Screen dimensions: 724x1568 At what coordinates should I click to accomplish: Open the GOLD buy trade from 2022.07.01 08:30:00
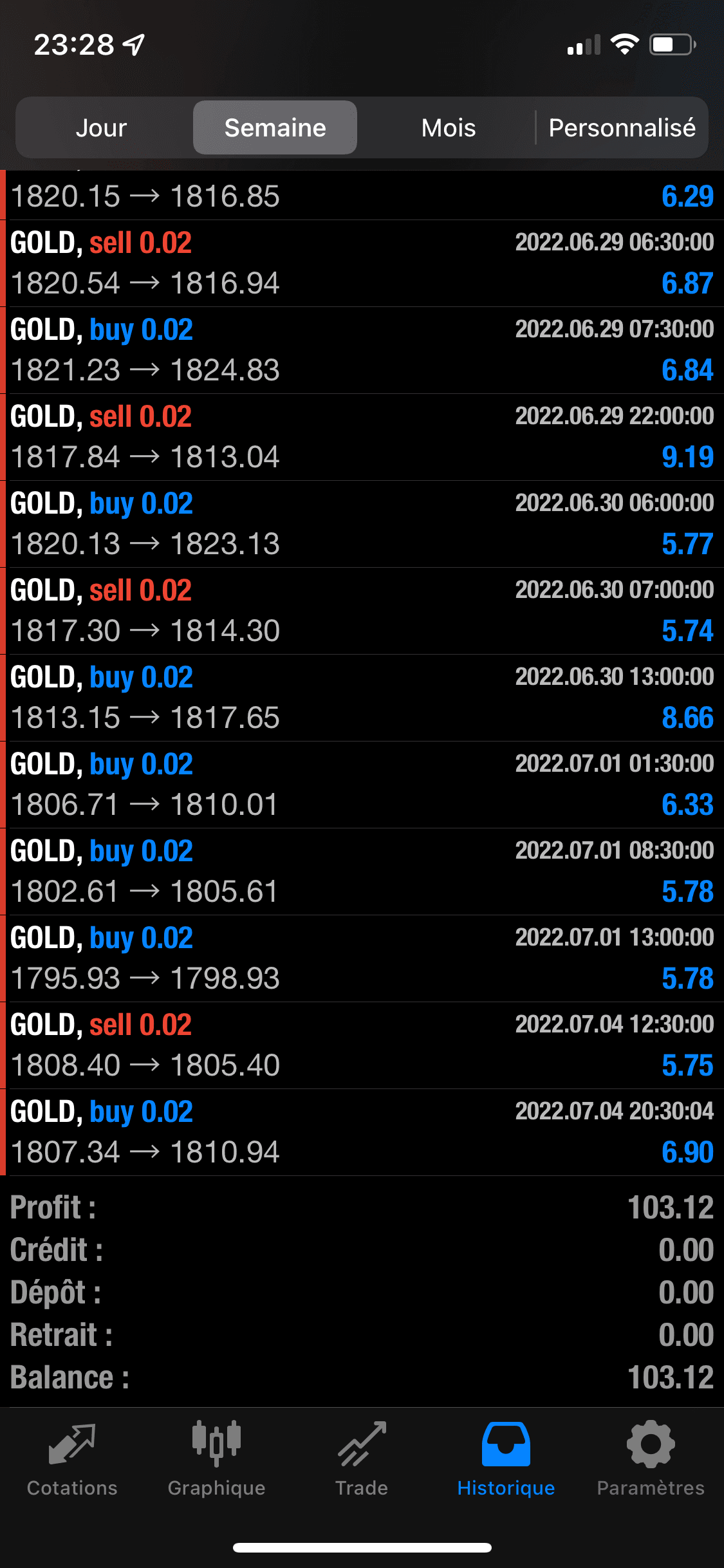coord(362,872)
